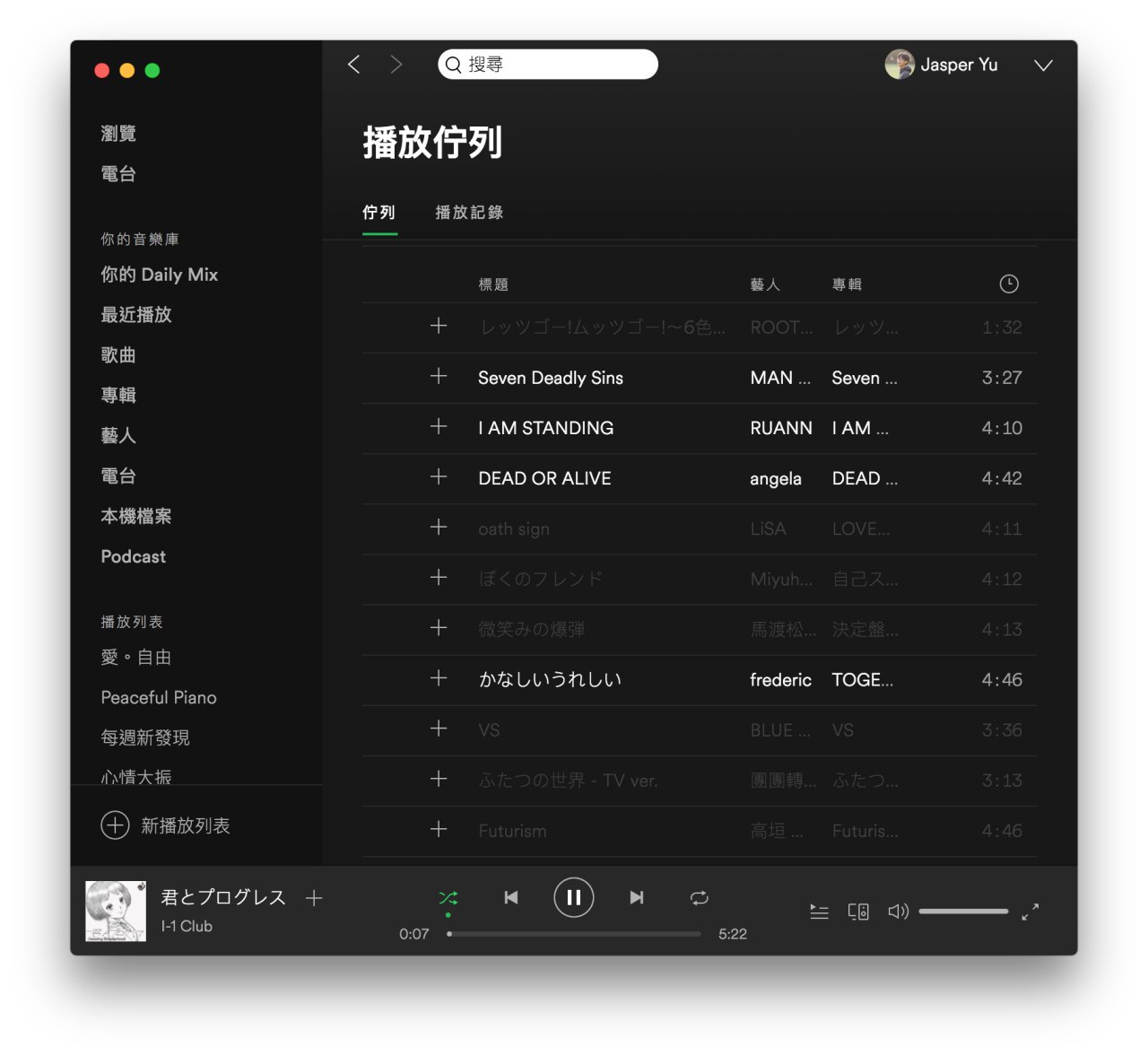Screen dimensions: 1148x1056
Task: Add かなしいうれしい with its plus icon
Action: pyautogui.click(x=439, y=678)
